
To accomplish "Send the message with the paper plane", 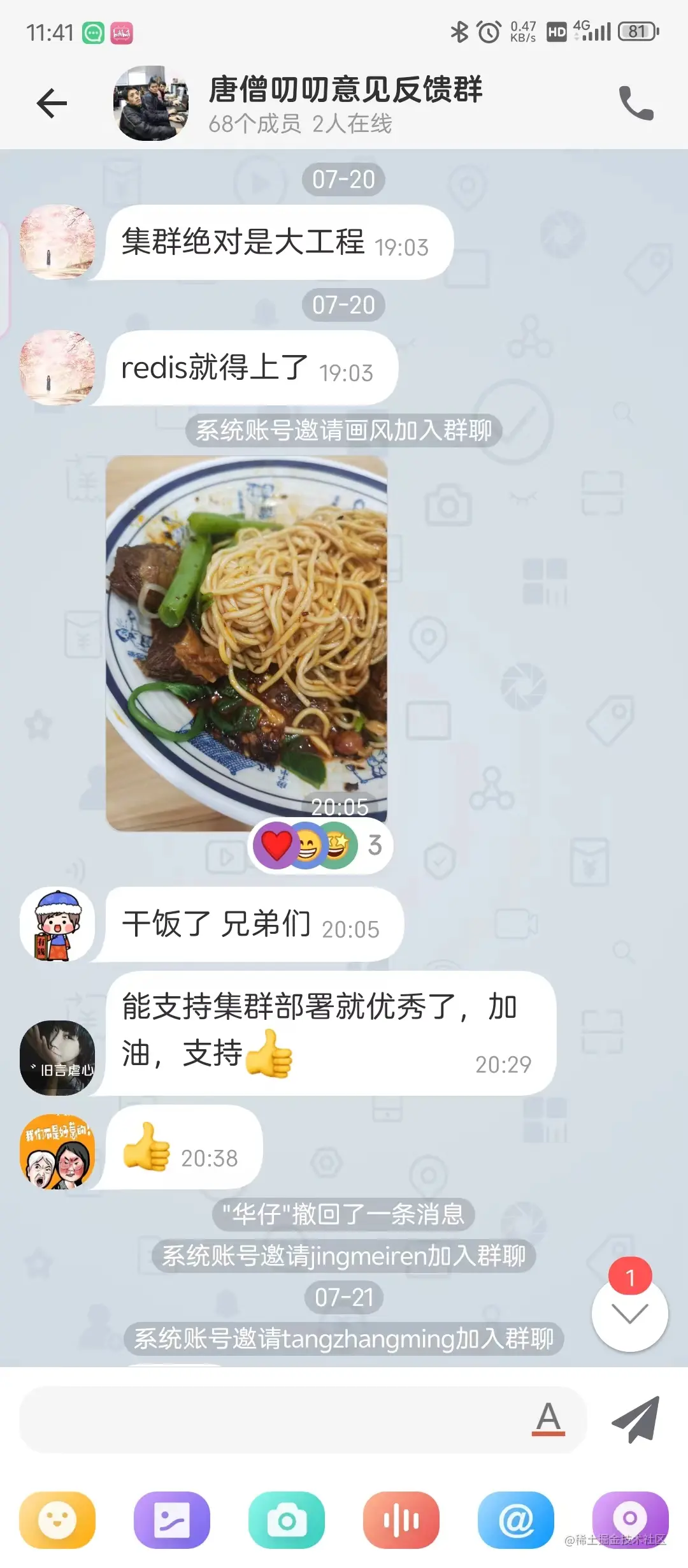I will point(636,1419).
